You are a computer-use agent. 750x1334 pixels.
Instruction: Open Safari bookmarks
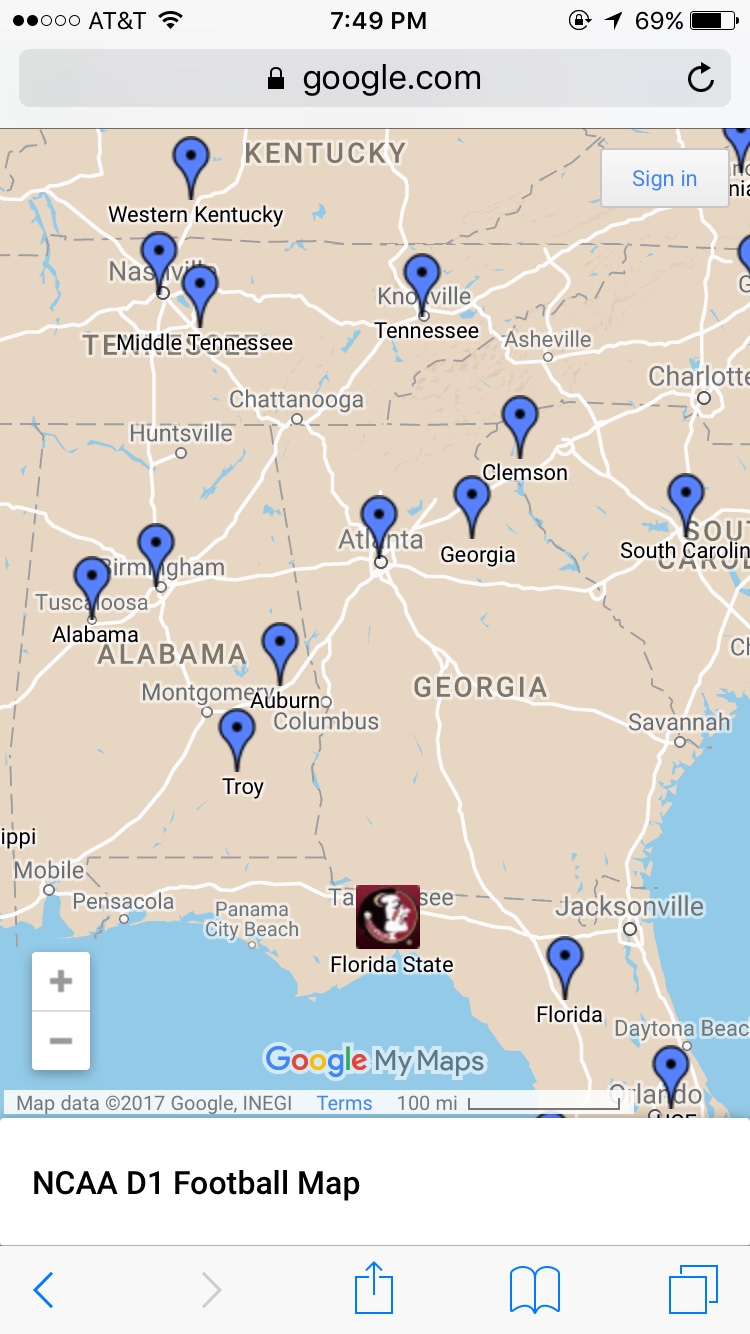(x=535, y=1289)
